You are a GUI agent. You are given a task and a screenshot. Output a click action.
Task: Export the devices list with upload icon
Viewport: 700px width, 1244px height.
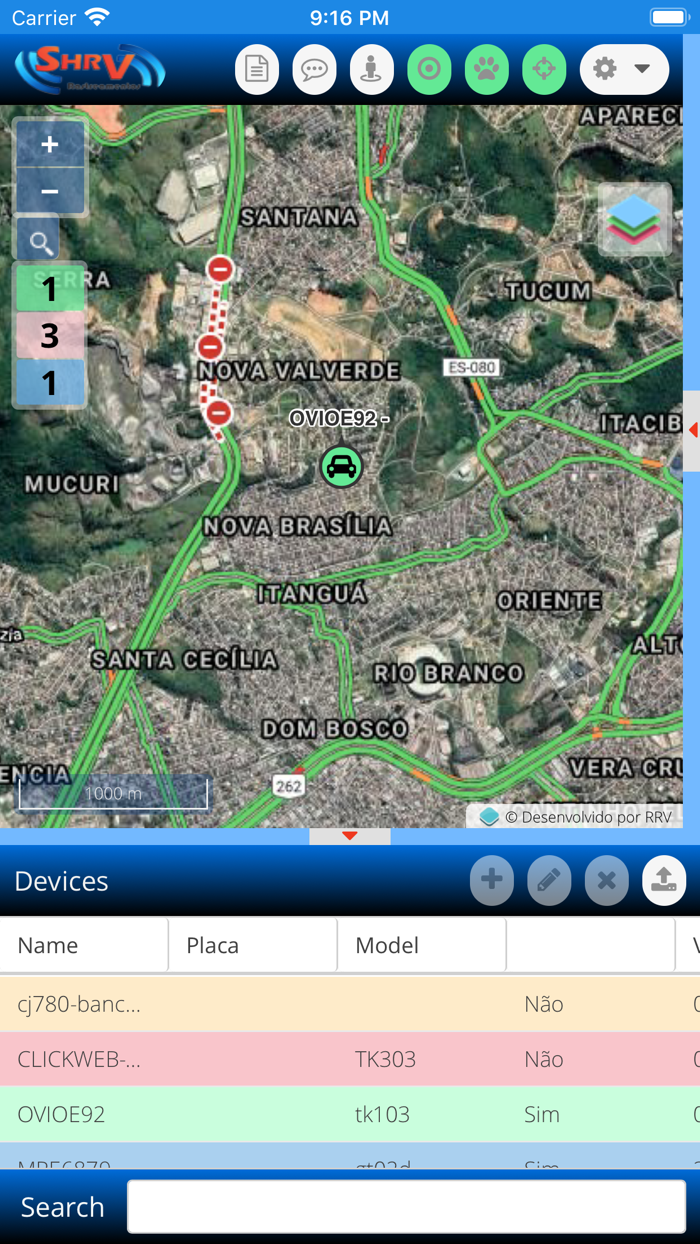(664, 881)
